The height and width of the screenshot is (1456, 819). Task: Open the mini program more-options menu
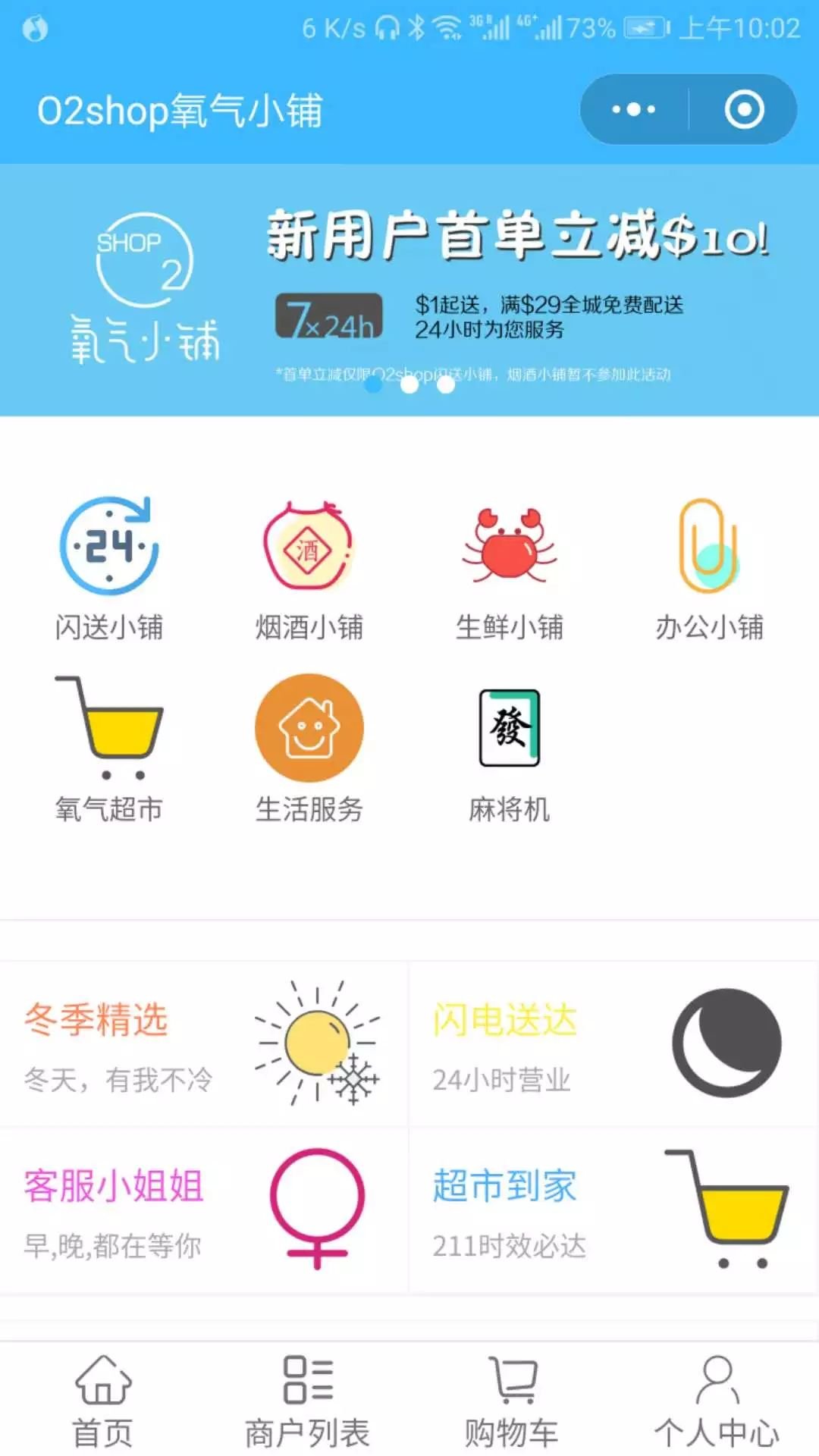coord(634,110)
